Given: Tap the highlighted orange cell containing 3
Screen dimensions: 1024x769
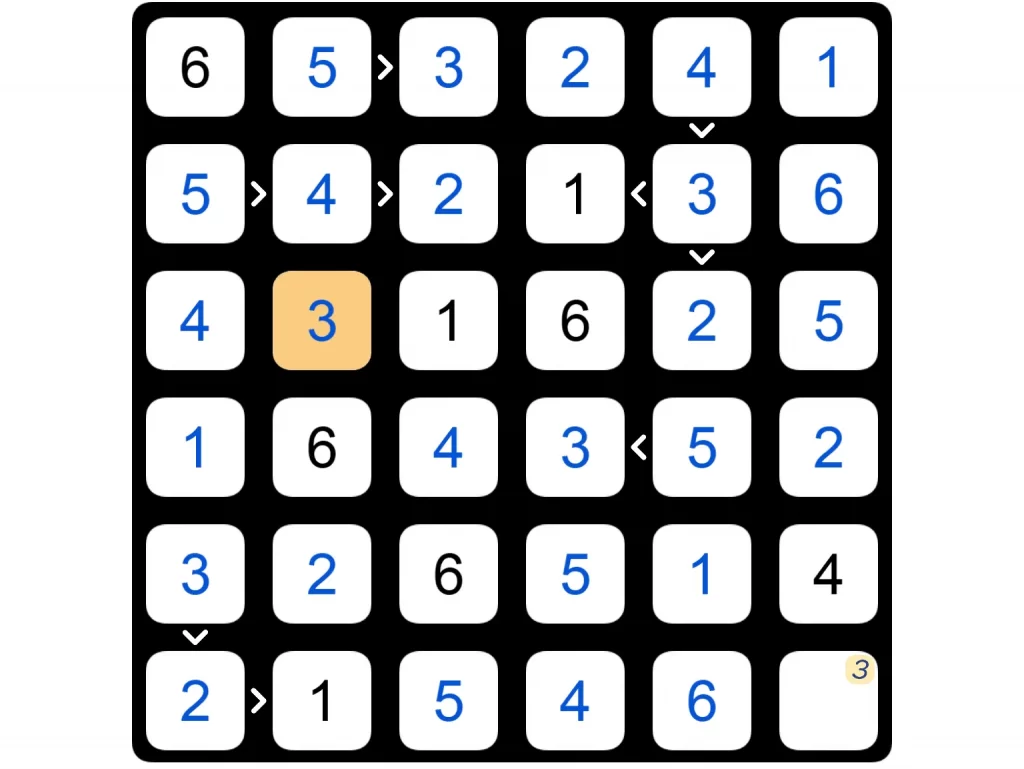Looking at the screenshot, I should click(x=322, y=321).
